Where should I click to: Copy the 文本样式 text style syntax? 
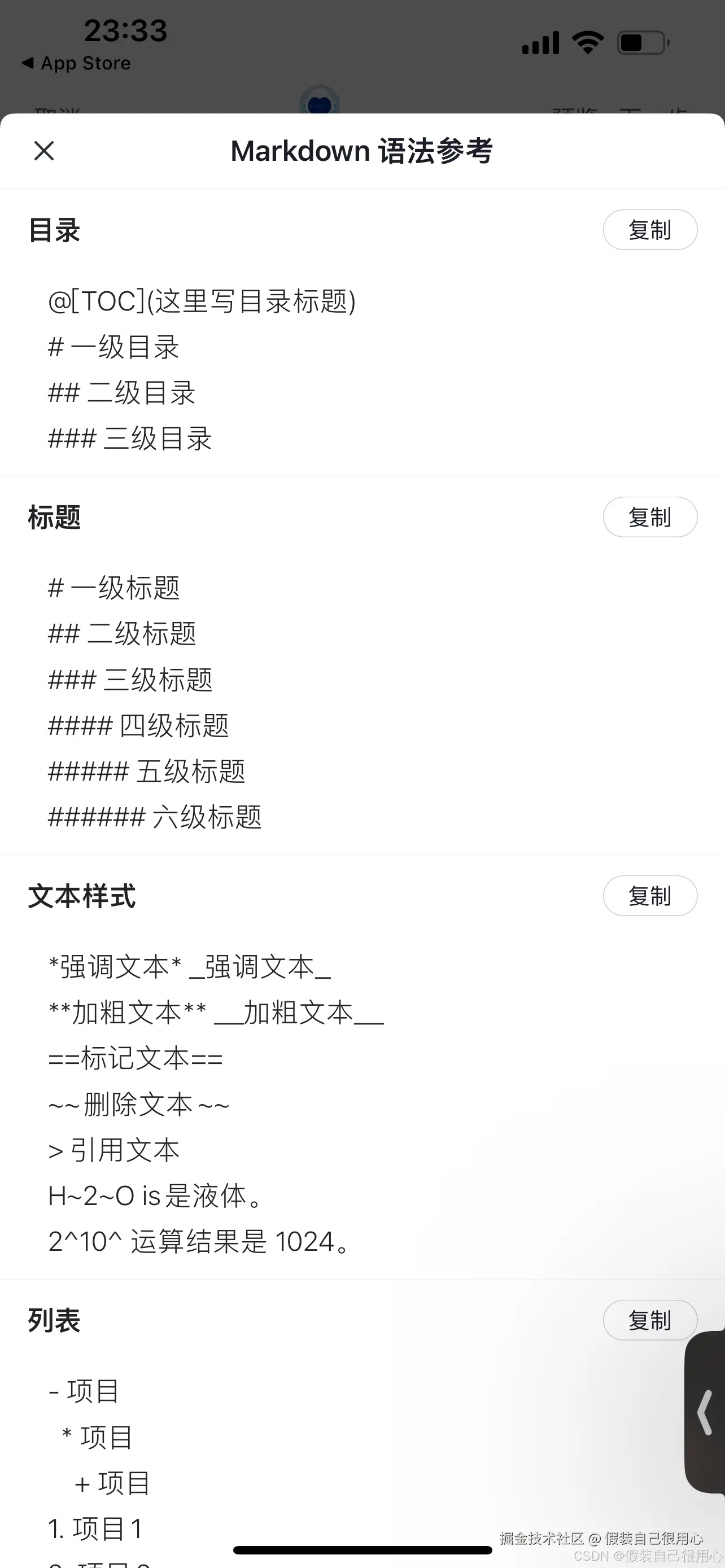point(649,895)
